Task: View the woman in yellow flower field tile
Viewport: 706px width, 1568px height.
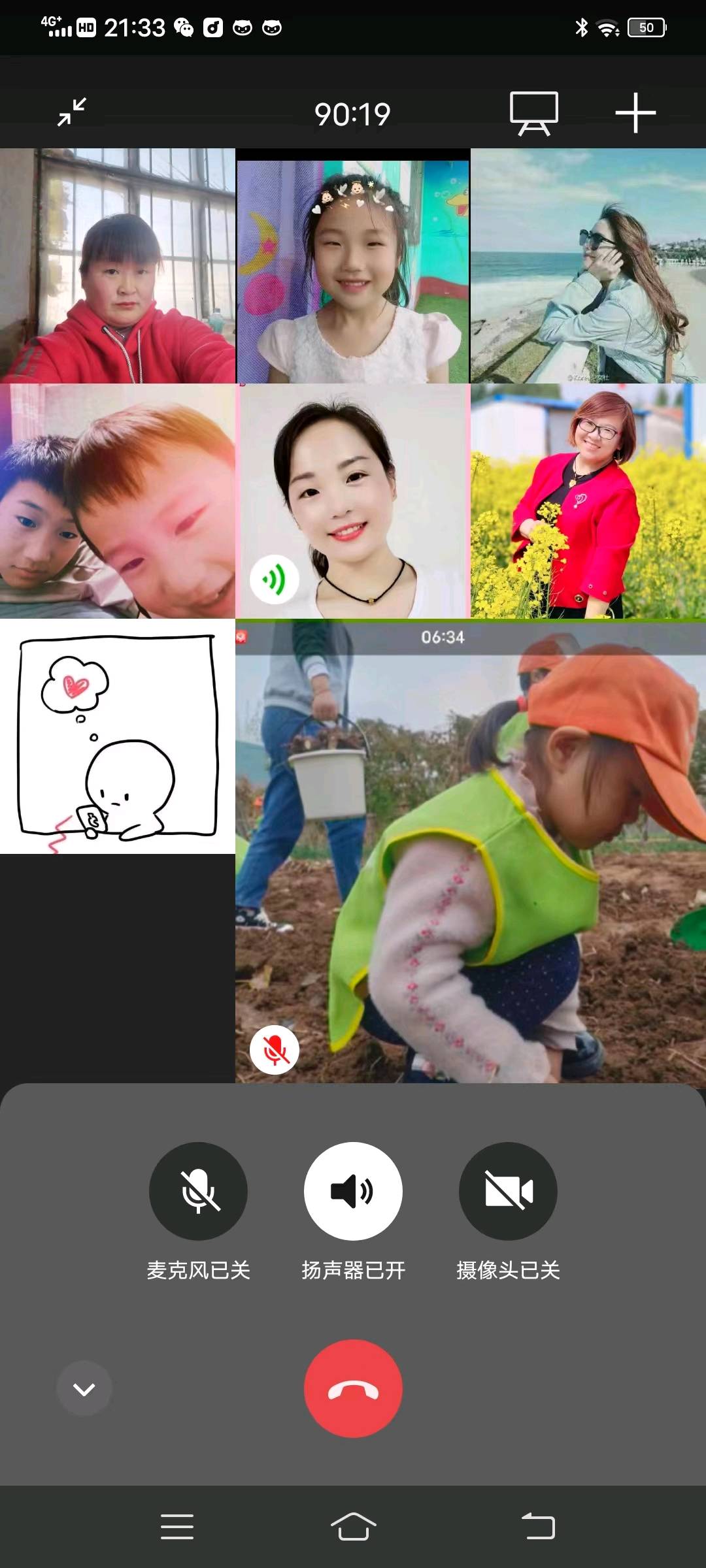Action: coord(588,501)
